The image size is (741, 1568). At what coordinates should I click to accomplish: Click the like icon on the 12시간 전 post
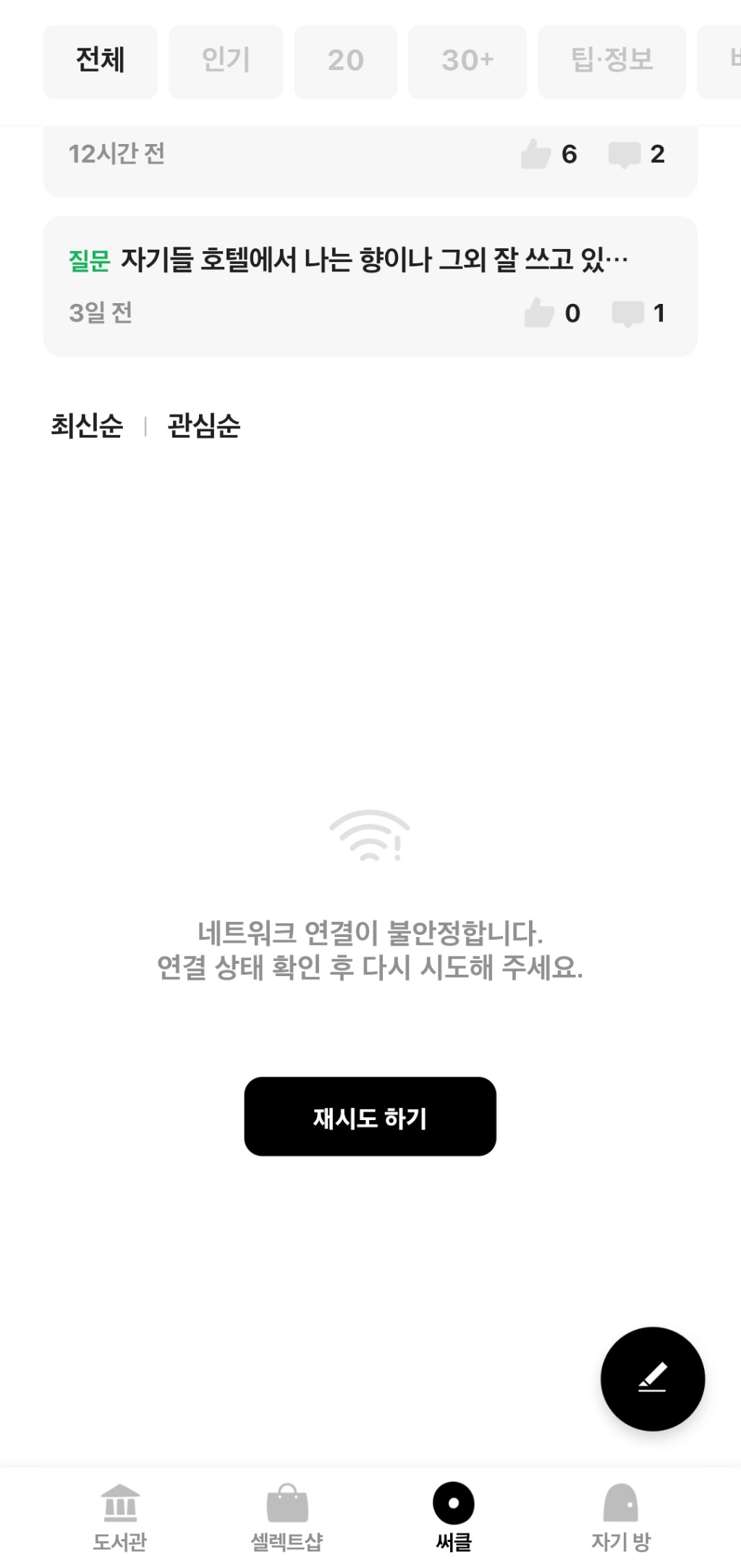coord(536,154)
